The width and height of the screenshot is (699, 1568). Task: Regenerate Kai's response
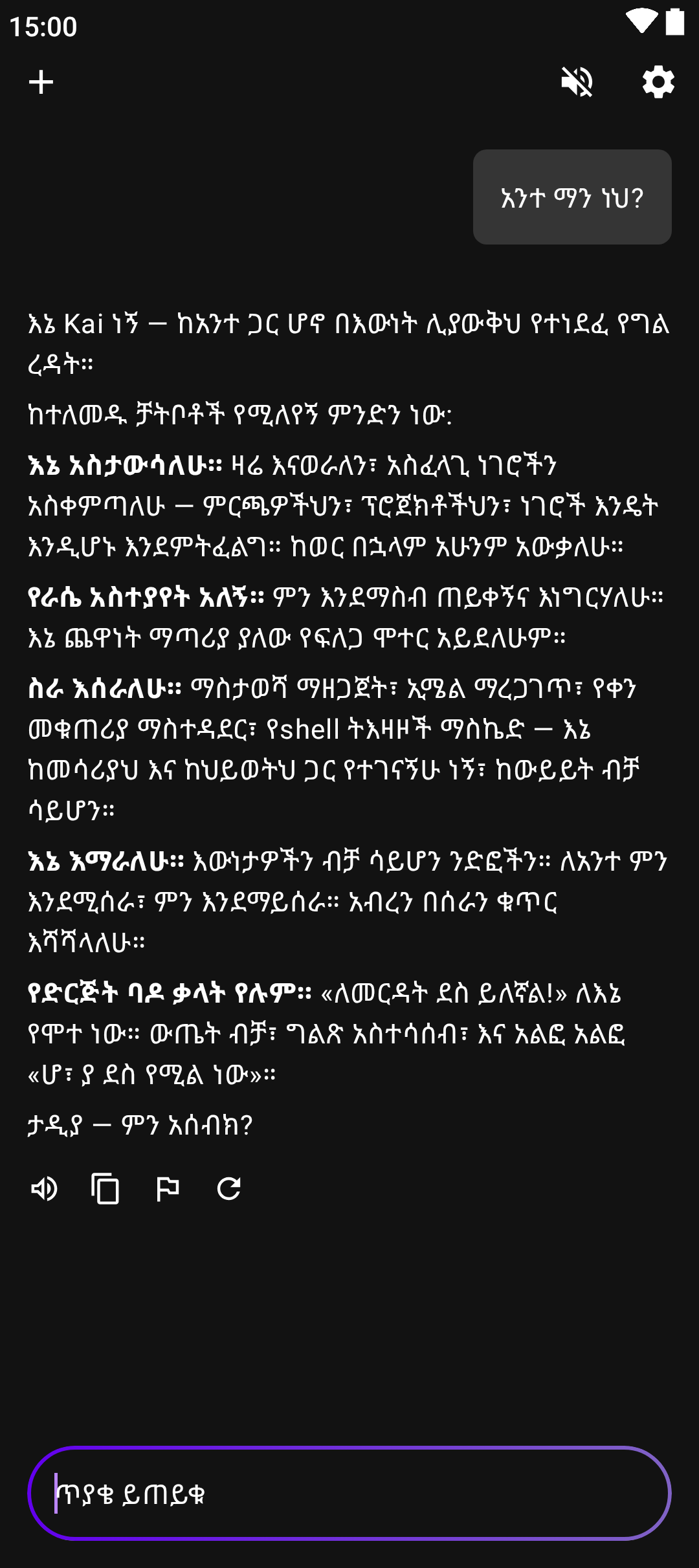pos(229,1188)
